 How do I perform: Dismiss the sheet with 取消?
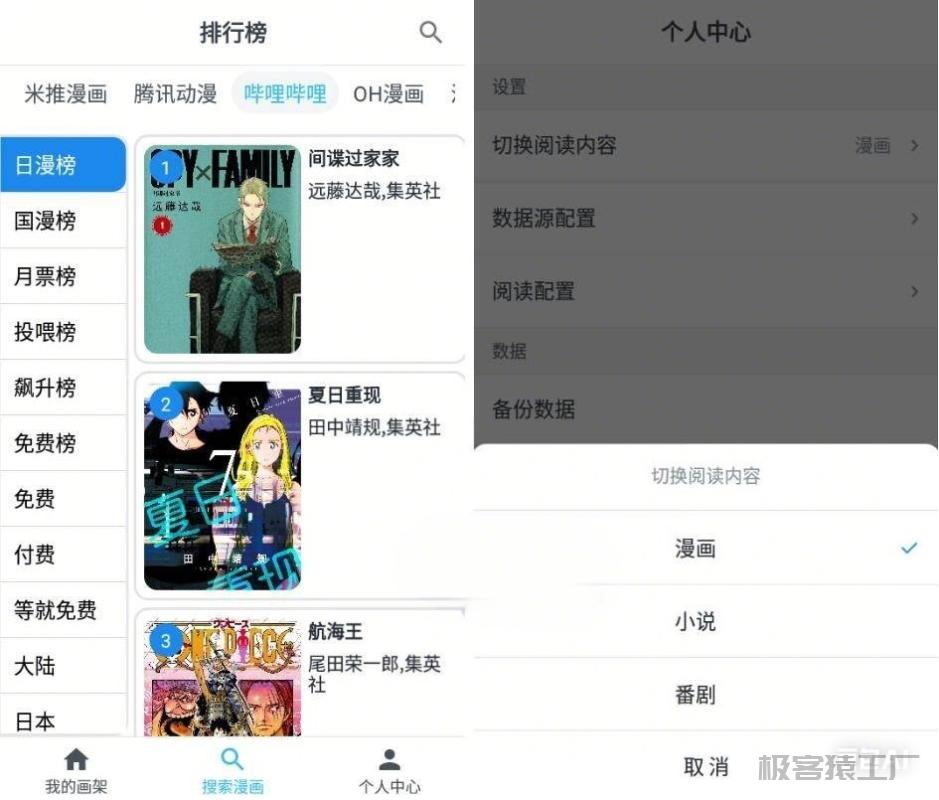tap(705, 767)
